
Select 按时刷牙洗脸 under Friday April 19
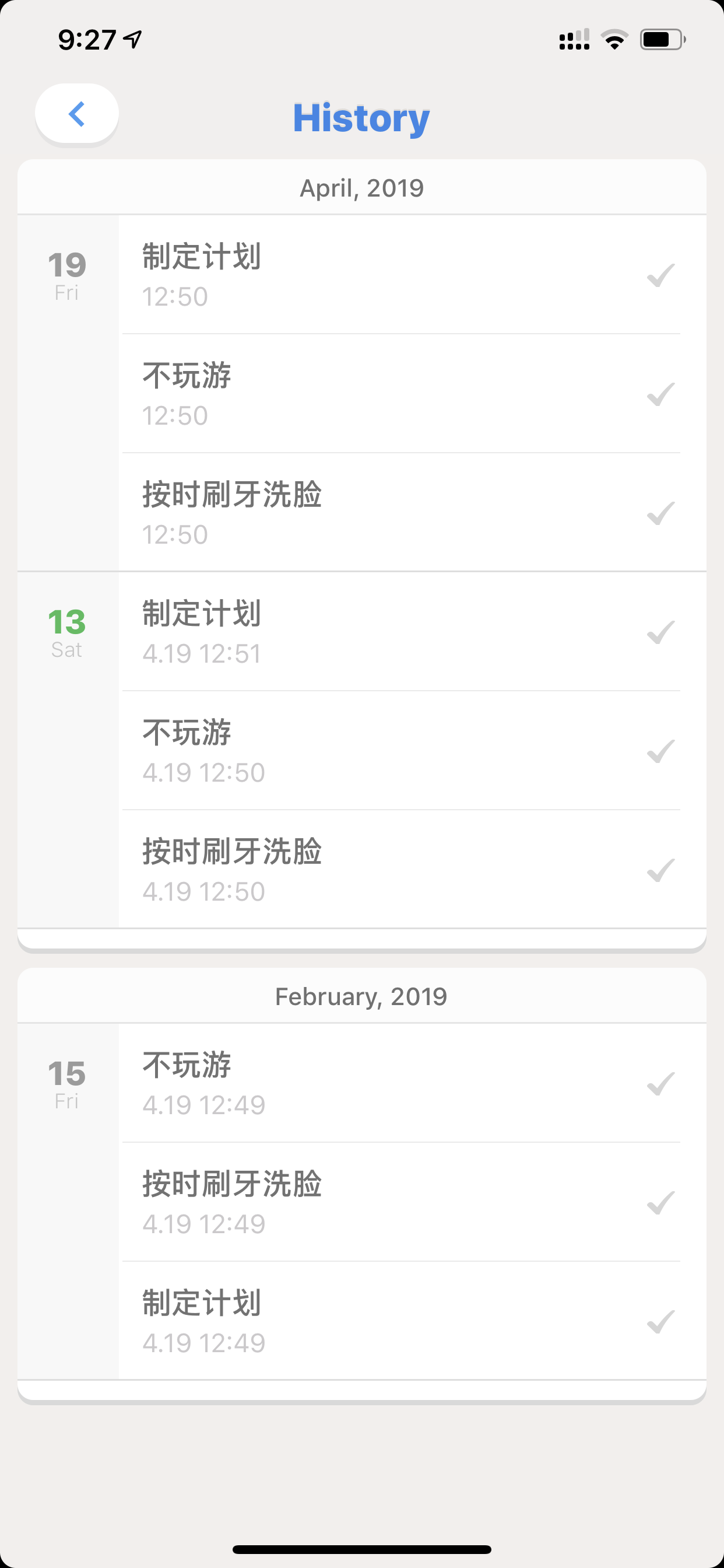pyautogui.click(x=413, y=513)
